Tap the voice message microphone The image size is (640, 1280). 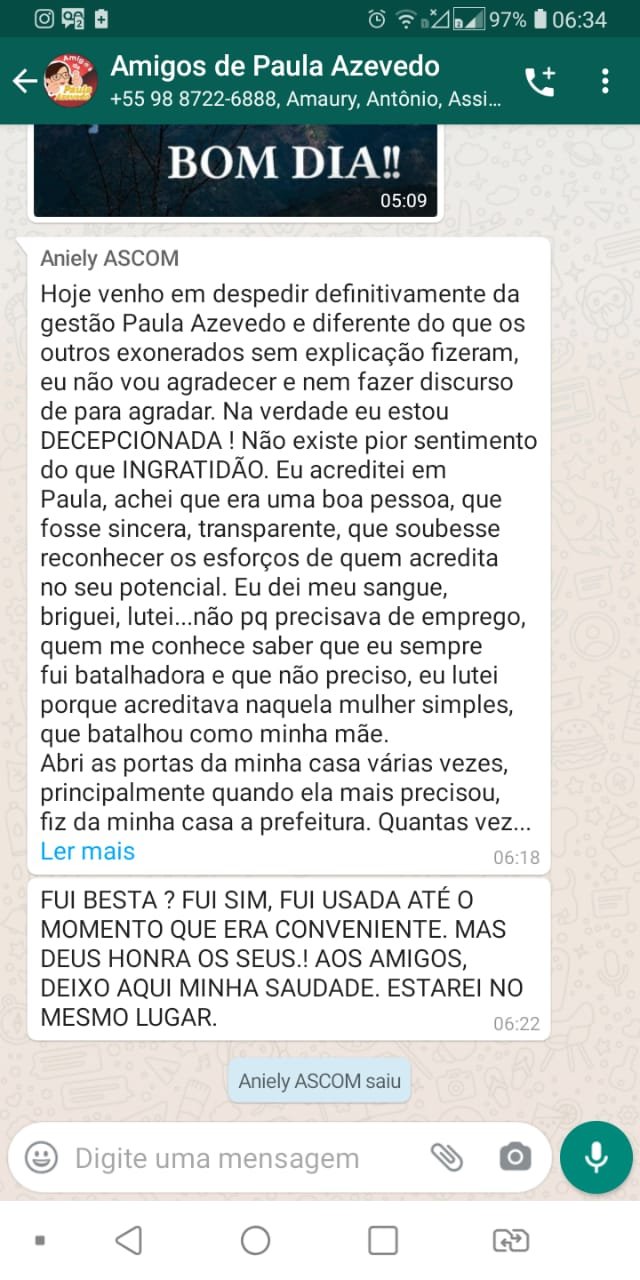596,1157
